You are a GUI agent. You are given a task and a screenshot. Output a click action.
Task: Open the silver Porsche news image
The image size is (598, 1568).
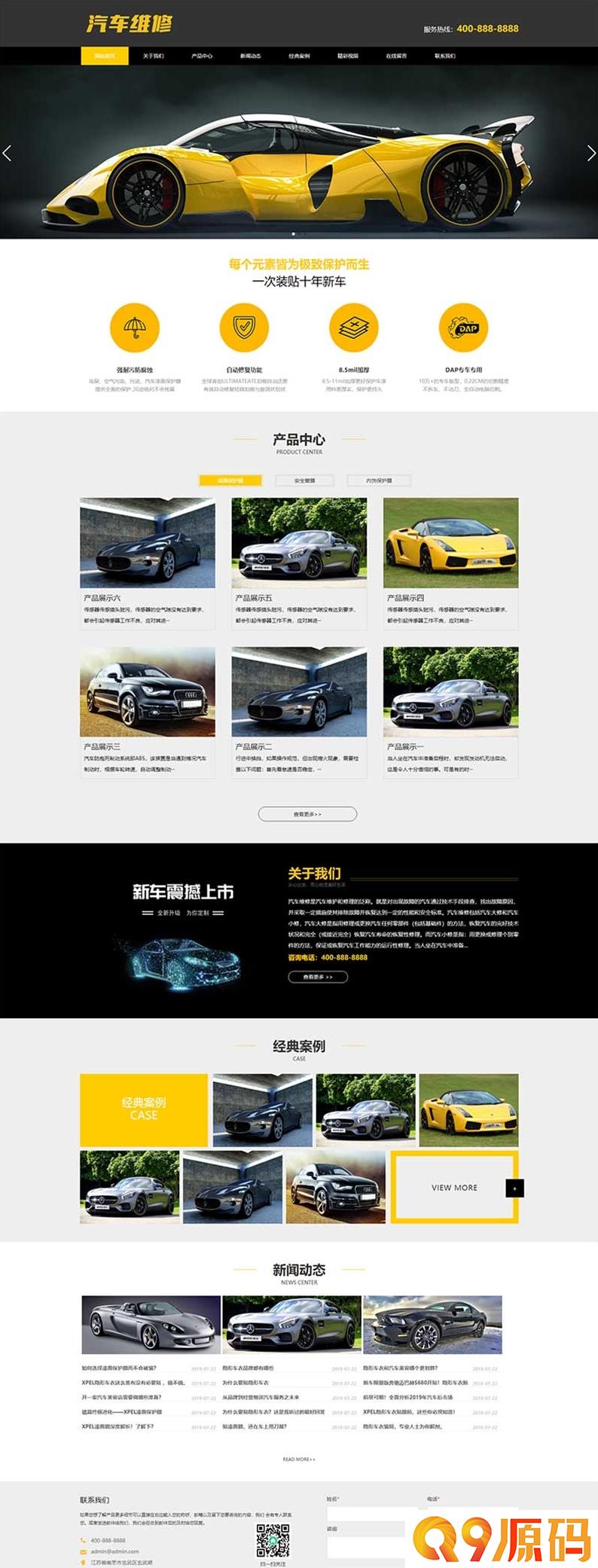tap(151, 1325)
